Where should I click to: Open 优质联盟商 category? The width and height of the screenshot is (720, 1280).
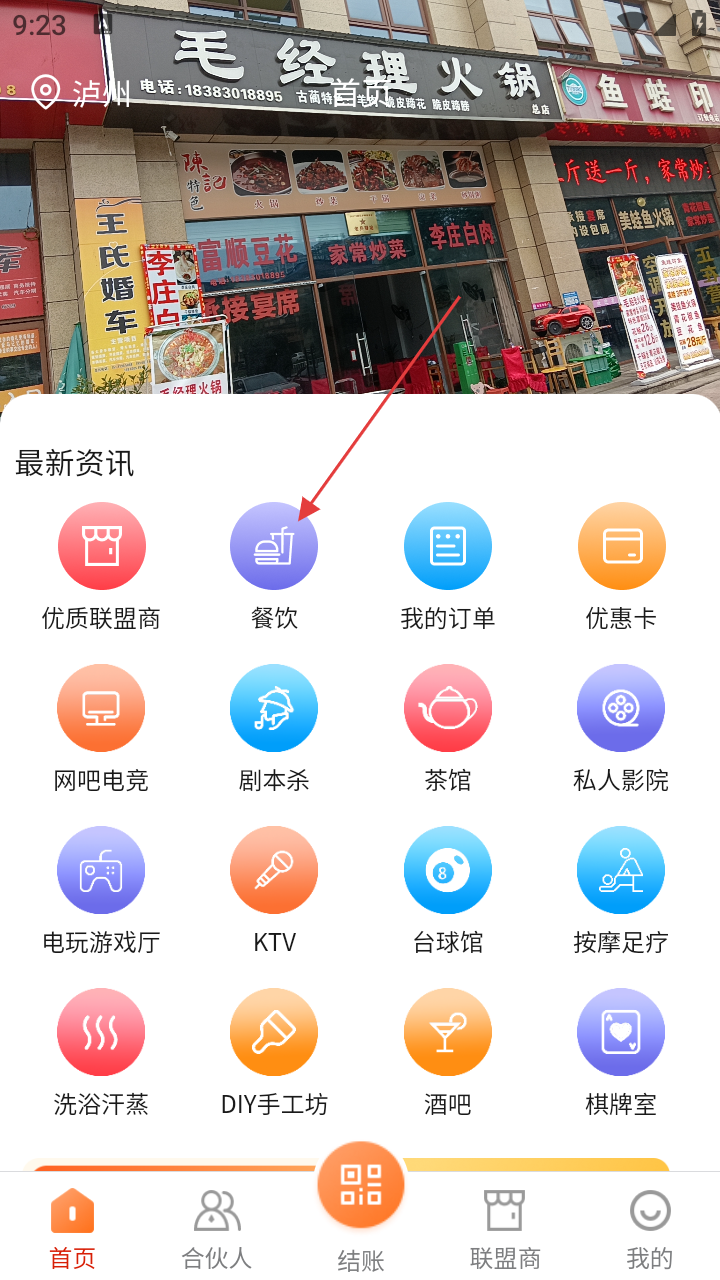101,546
